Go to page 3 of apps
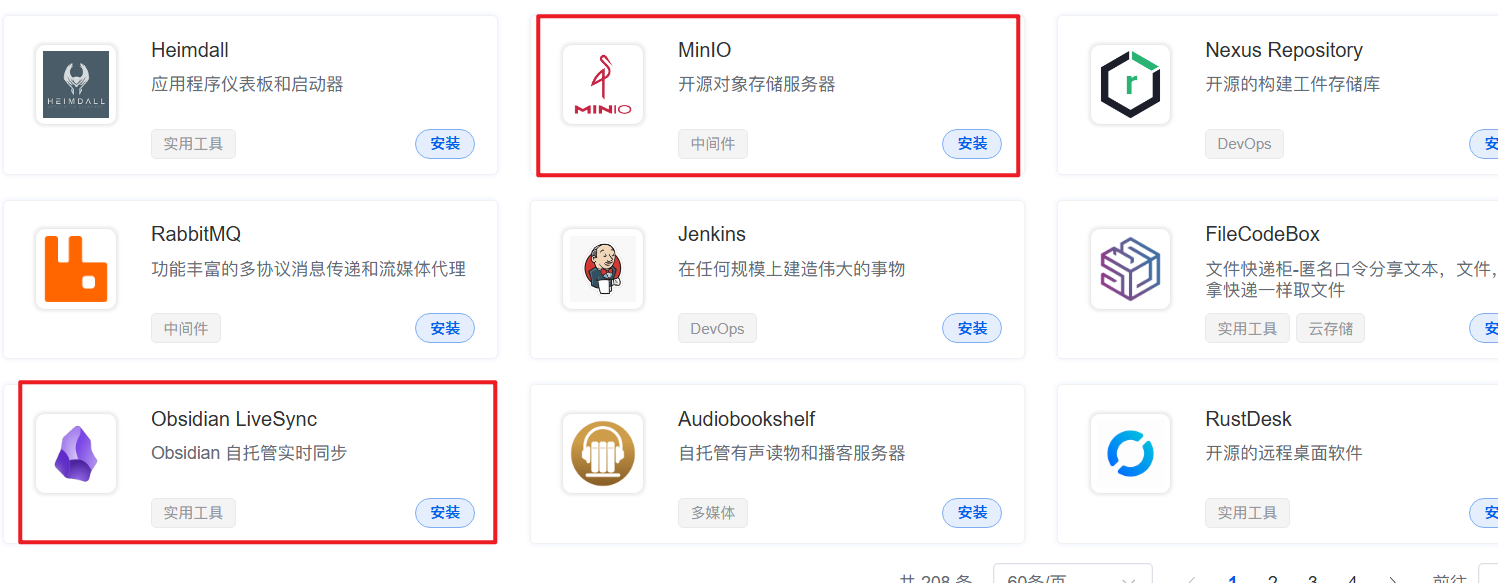Image resolution: width=1498 pixels, height=583 pixels. pyautogui.click(x=1312, y=579)
